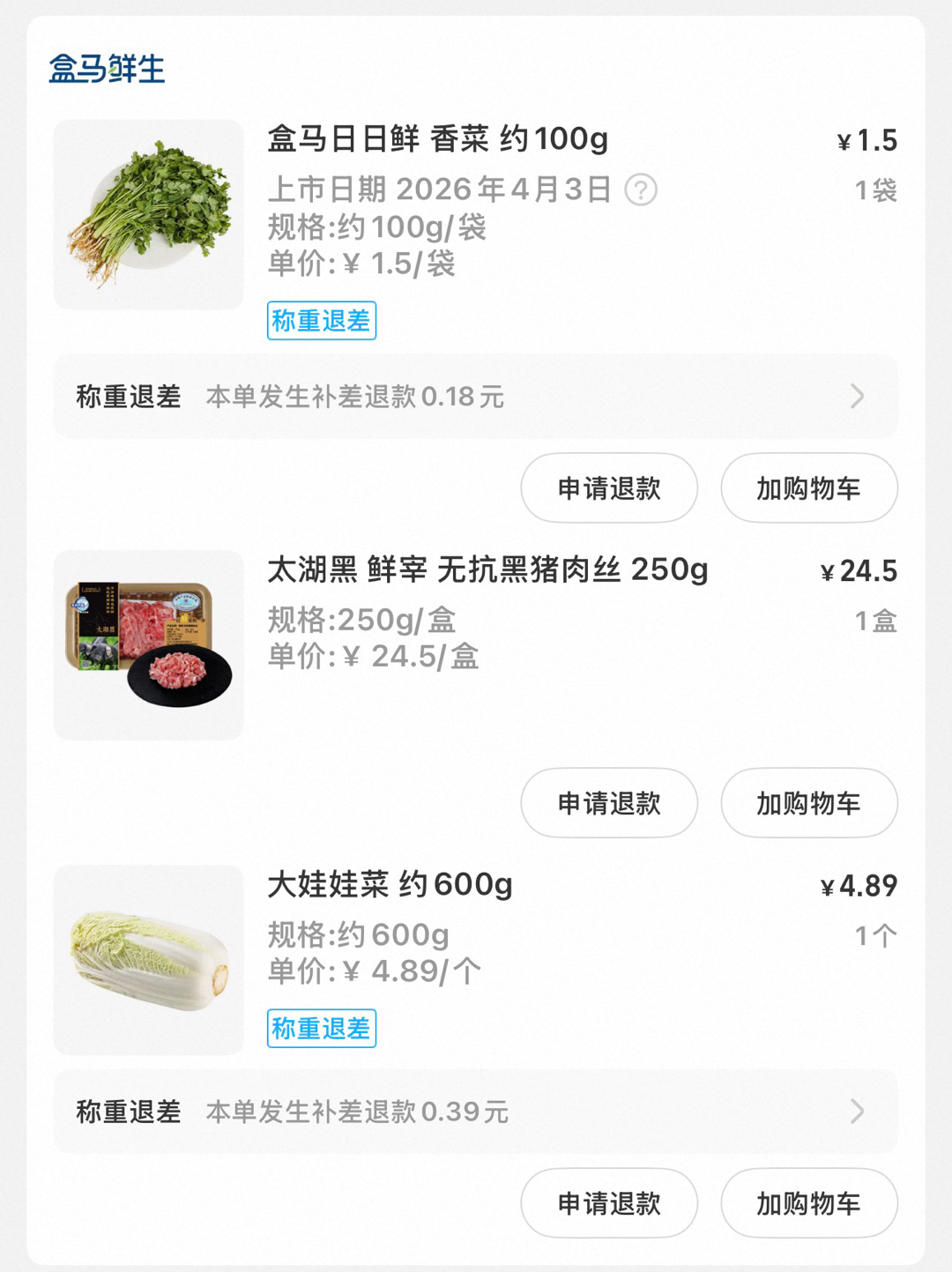
Task: Open 称重退差 refund details of 0.18元
Action: coord(476,397)
